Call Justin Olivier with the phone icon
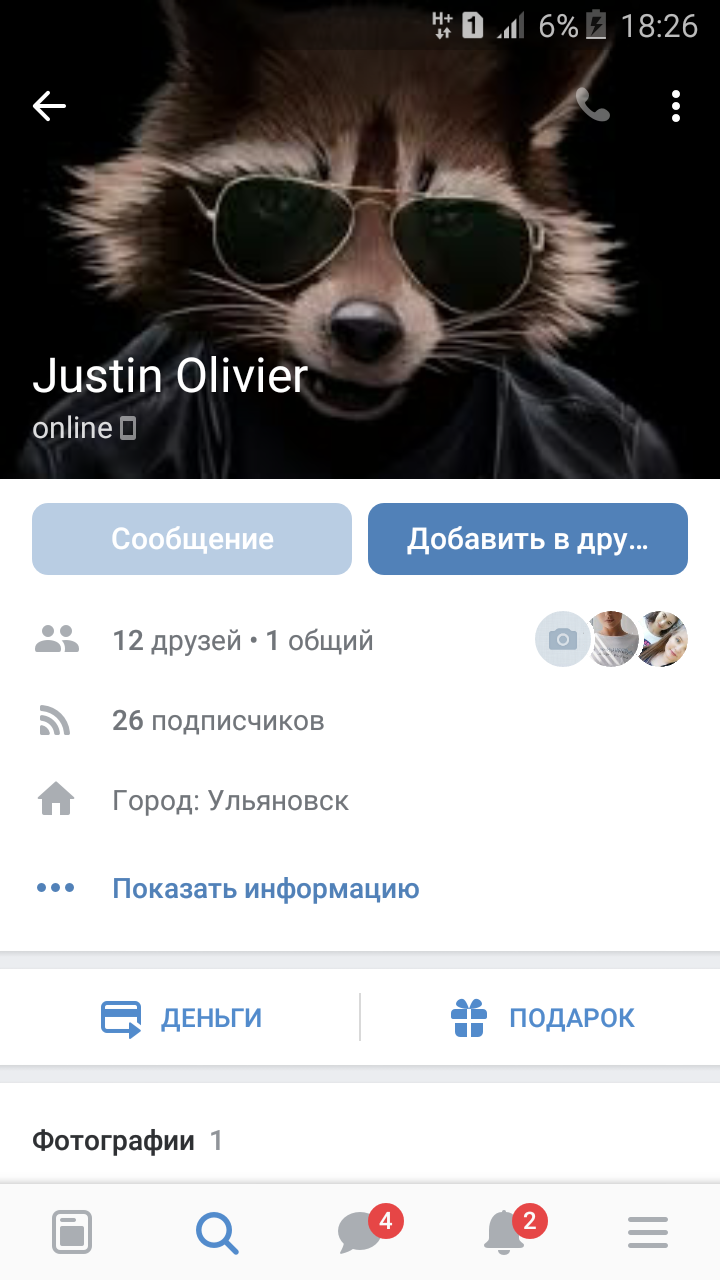 pos(593,105)
